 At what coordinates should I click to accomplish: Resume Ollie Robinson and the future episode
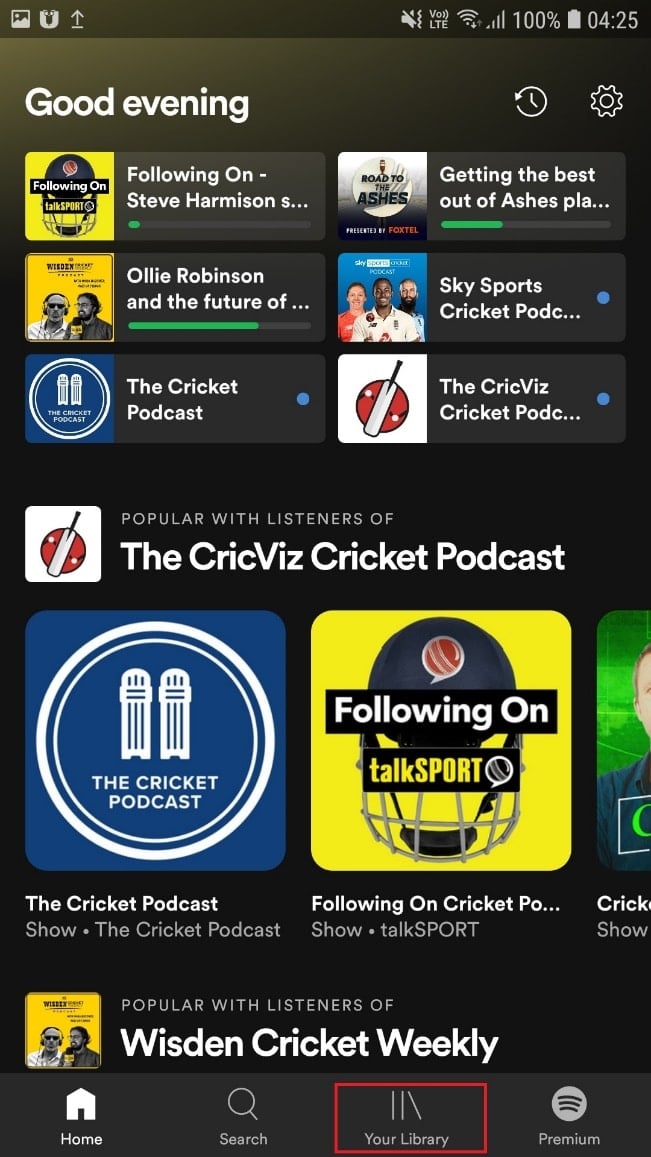click(x=175, y=297)
